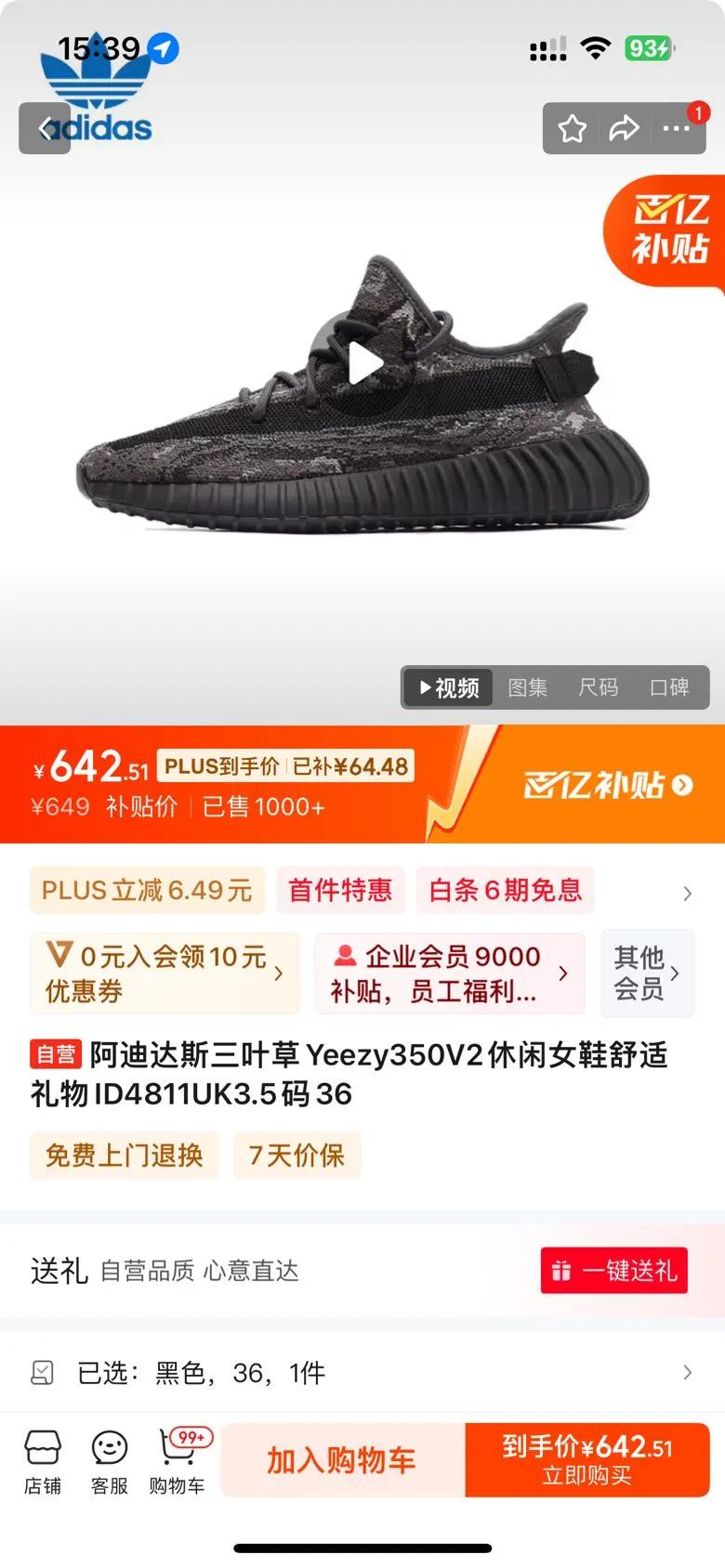Select the 视频 tab
Viewport: 725px width, 1568px height.
pyautogui.click(x=450, y=687)
